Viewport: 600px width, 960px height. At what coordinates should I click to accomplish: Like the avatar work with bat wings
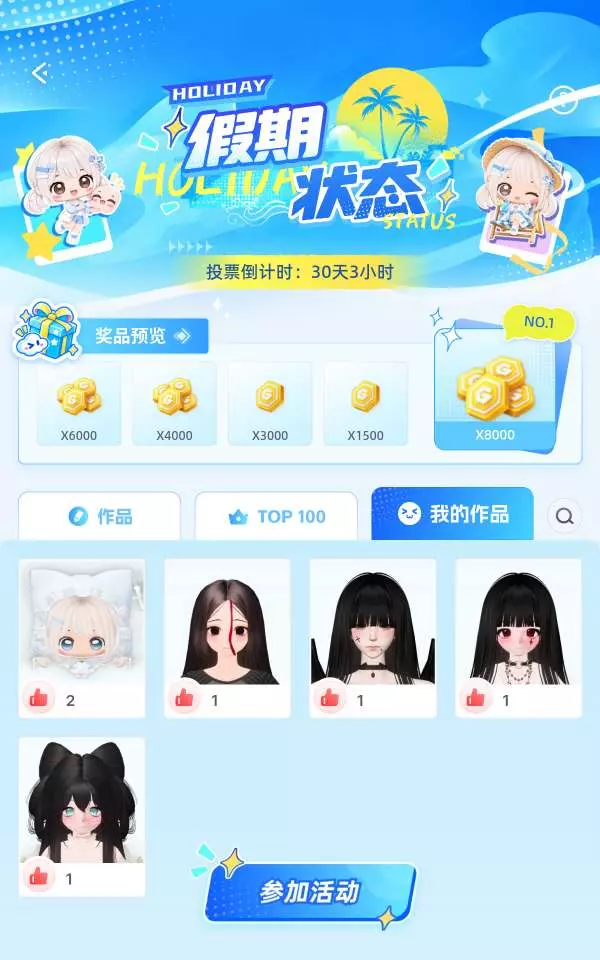pyautogui.click(x=329, y=698)
